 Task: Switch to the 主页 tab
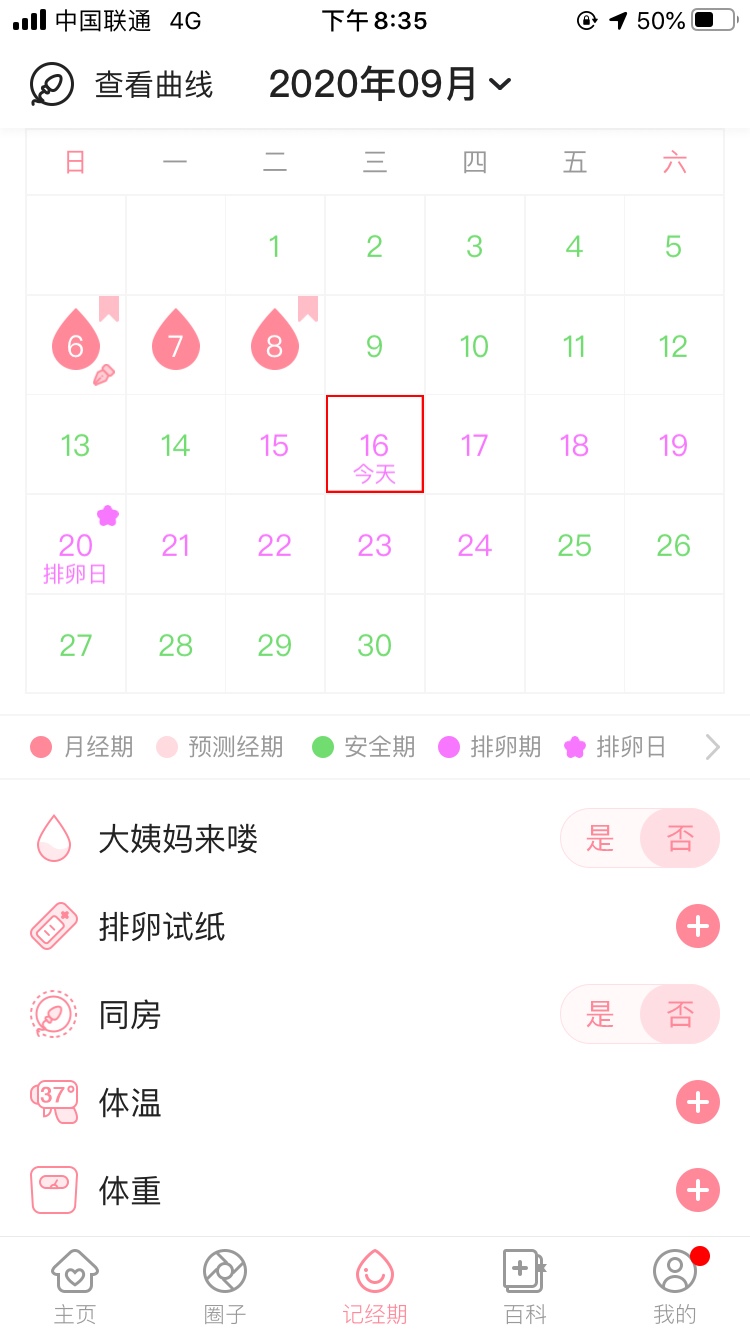point(75,1285)
